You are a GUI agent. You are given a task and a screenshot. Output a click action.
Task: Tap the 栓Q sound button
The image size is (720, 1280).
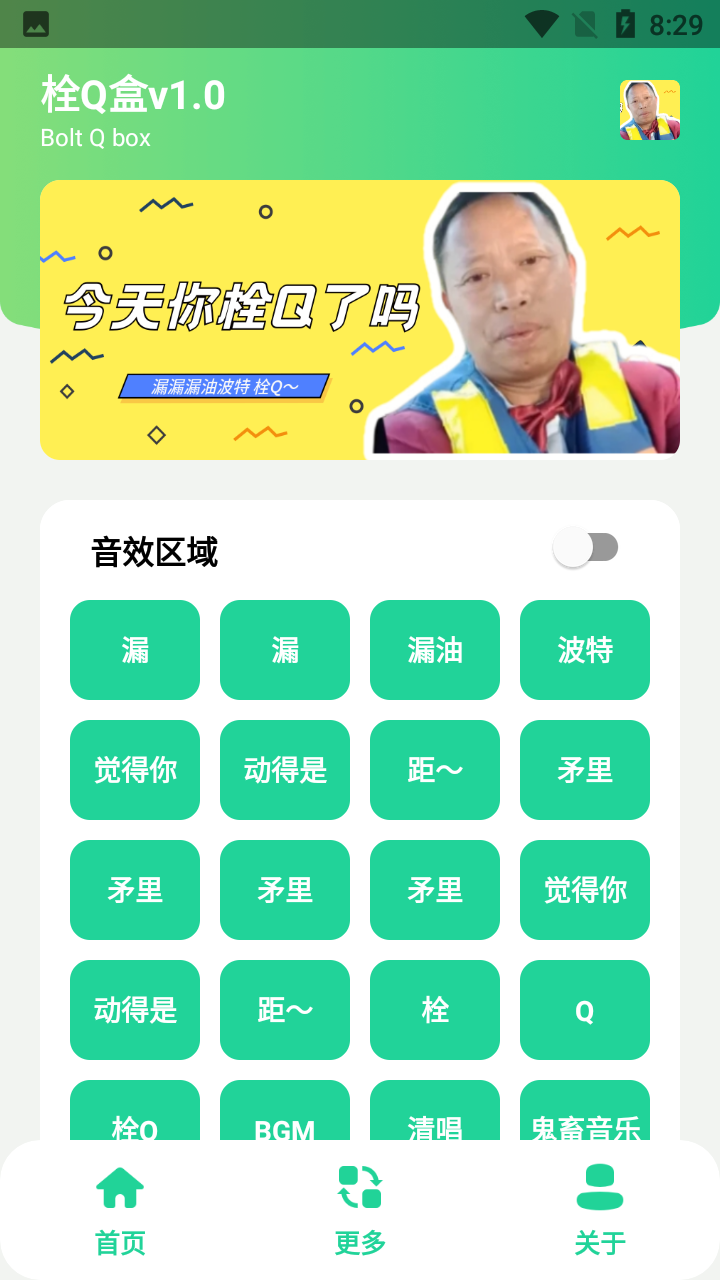click(x=135, y=1120)
